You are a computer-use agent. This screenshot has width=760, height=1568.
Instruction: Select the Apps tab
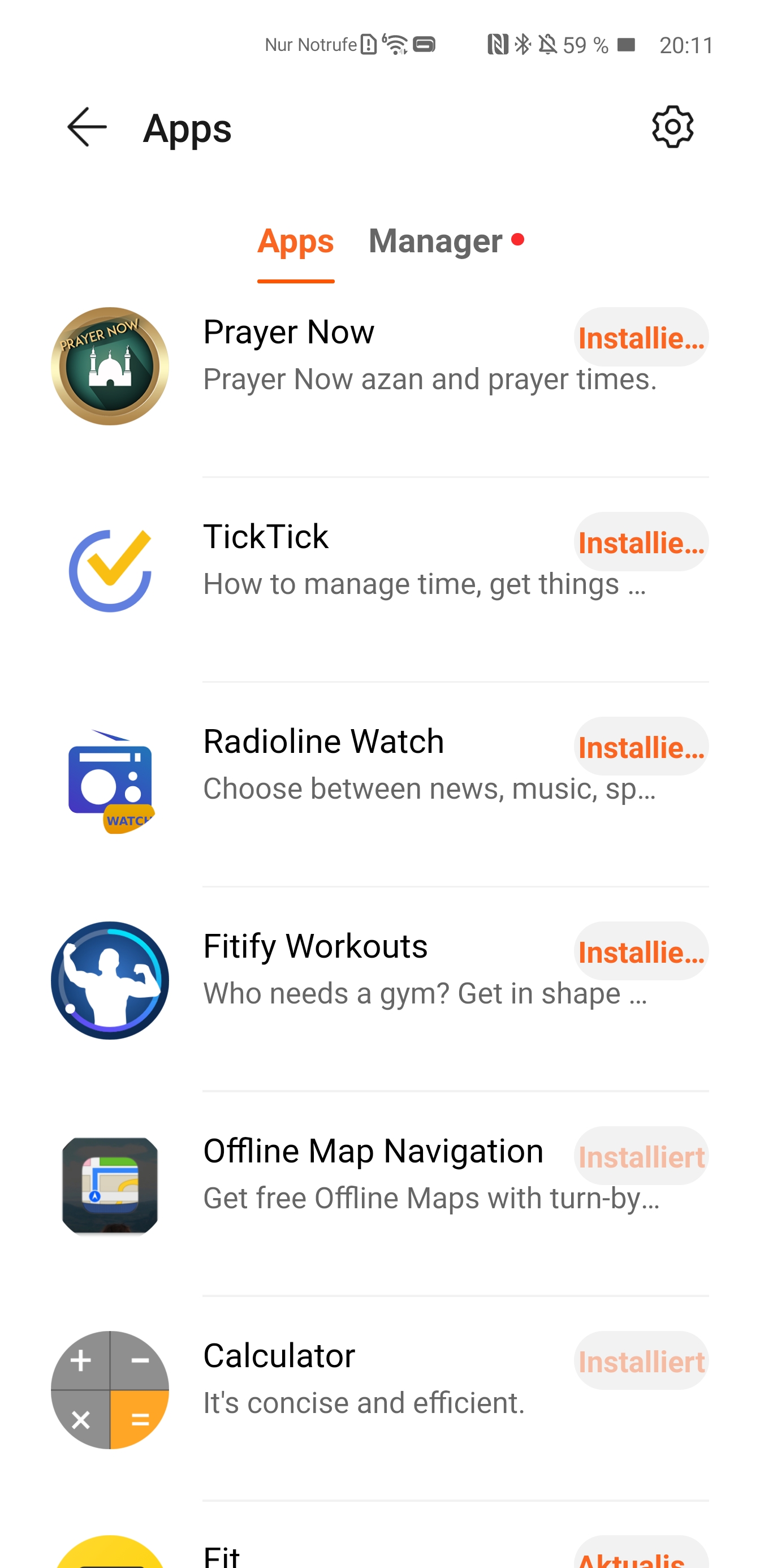point(296,241)
